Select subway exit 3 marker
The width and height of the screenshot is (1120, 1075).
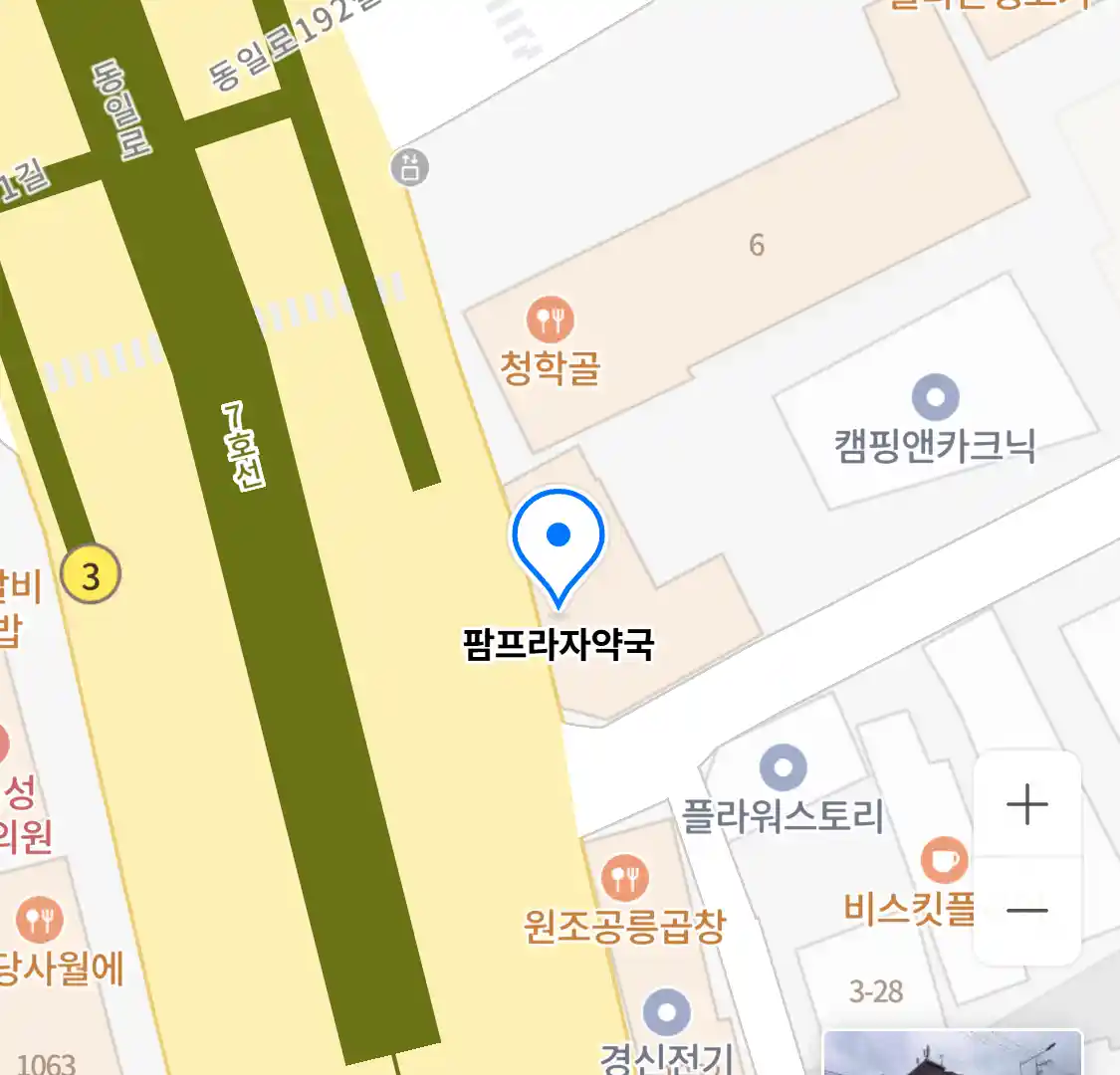point(91,575)
